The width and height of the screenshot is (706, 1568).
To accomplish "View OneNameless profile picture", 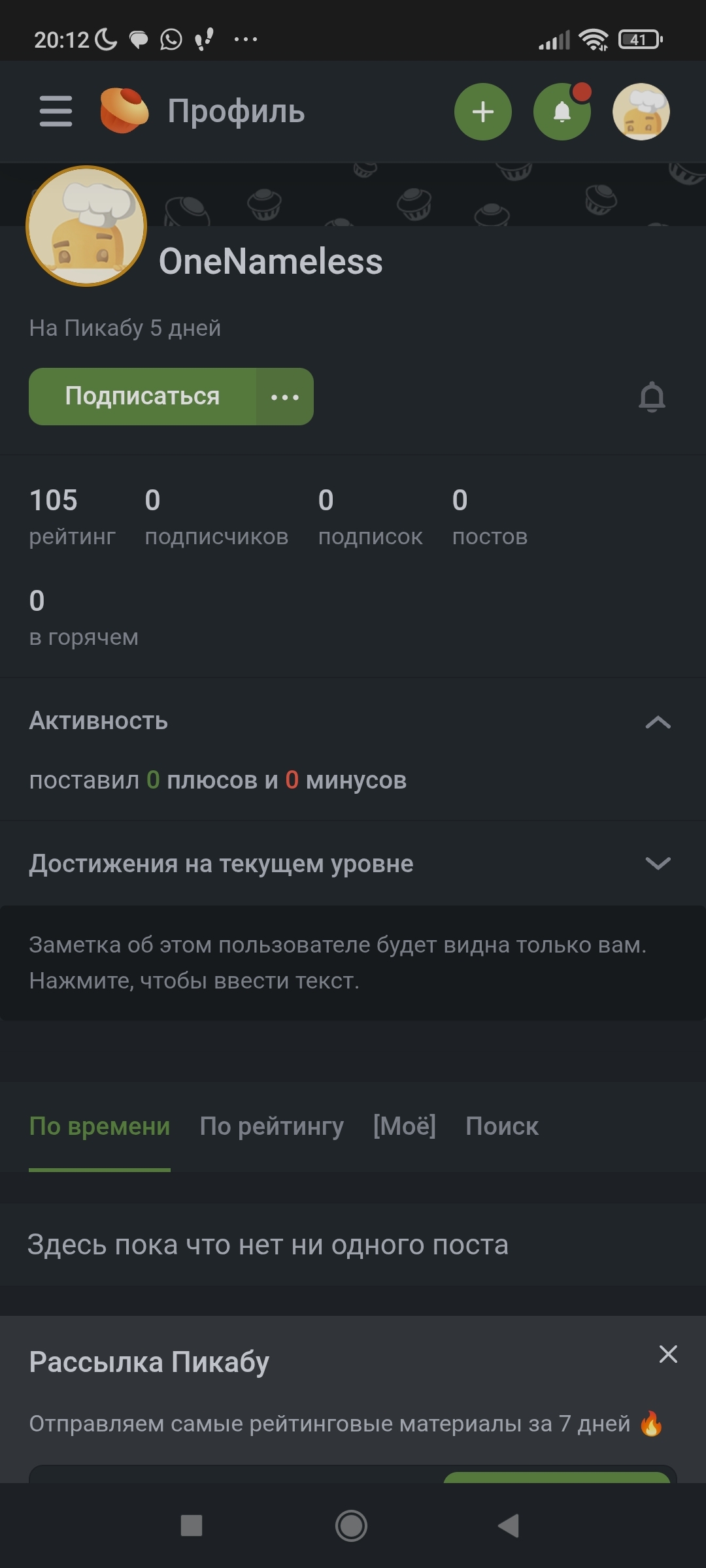I will pyautogui.click(x=86, y=226).
